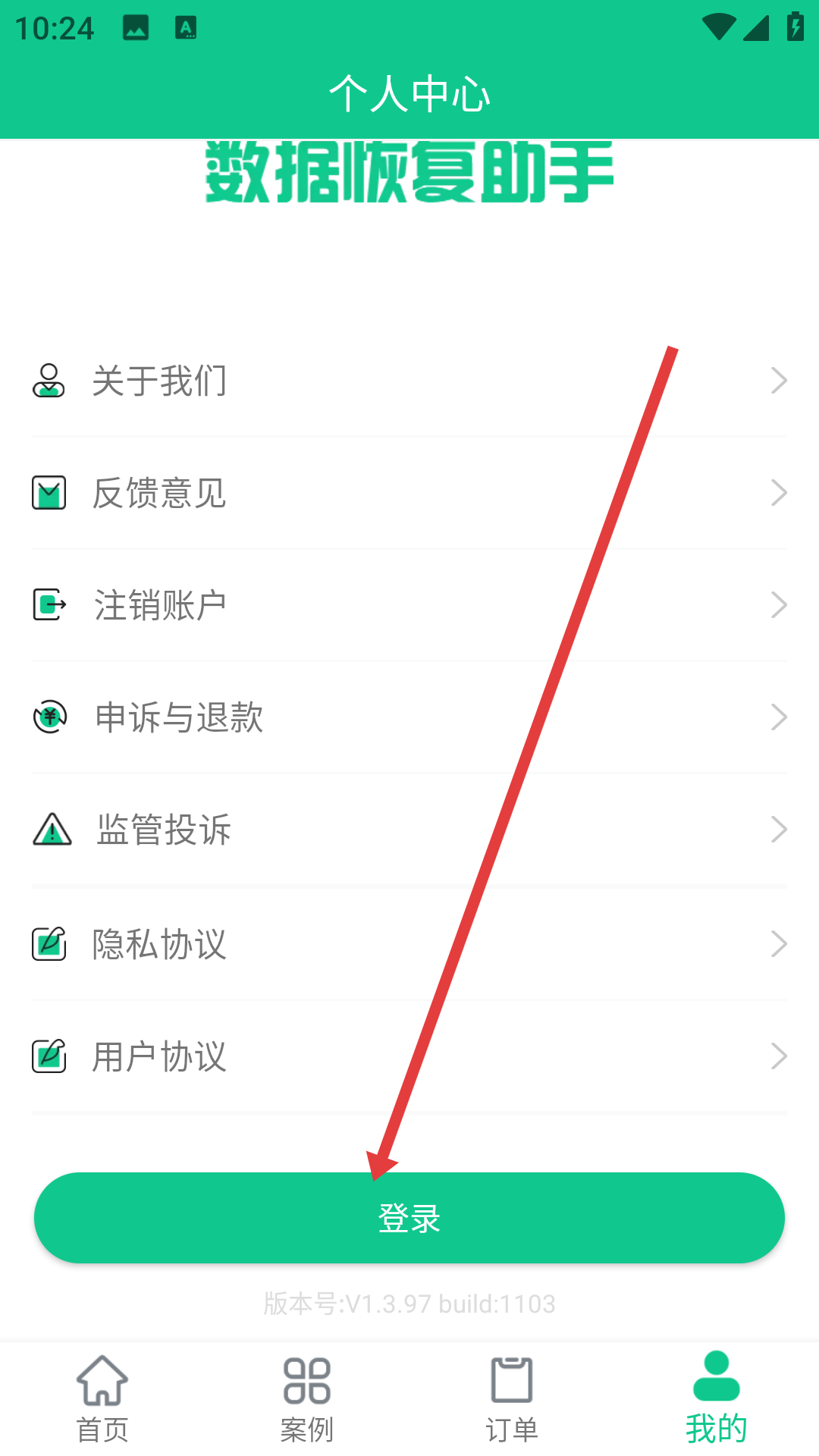Open 申诉与退款 appeals and refunds

tap(409, 717)
